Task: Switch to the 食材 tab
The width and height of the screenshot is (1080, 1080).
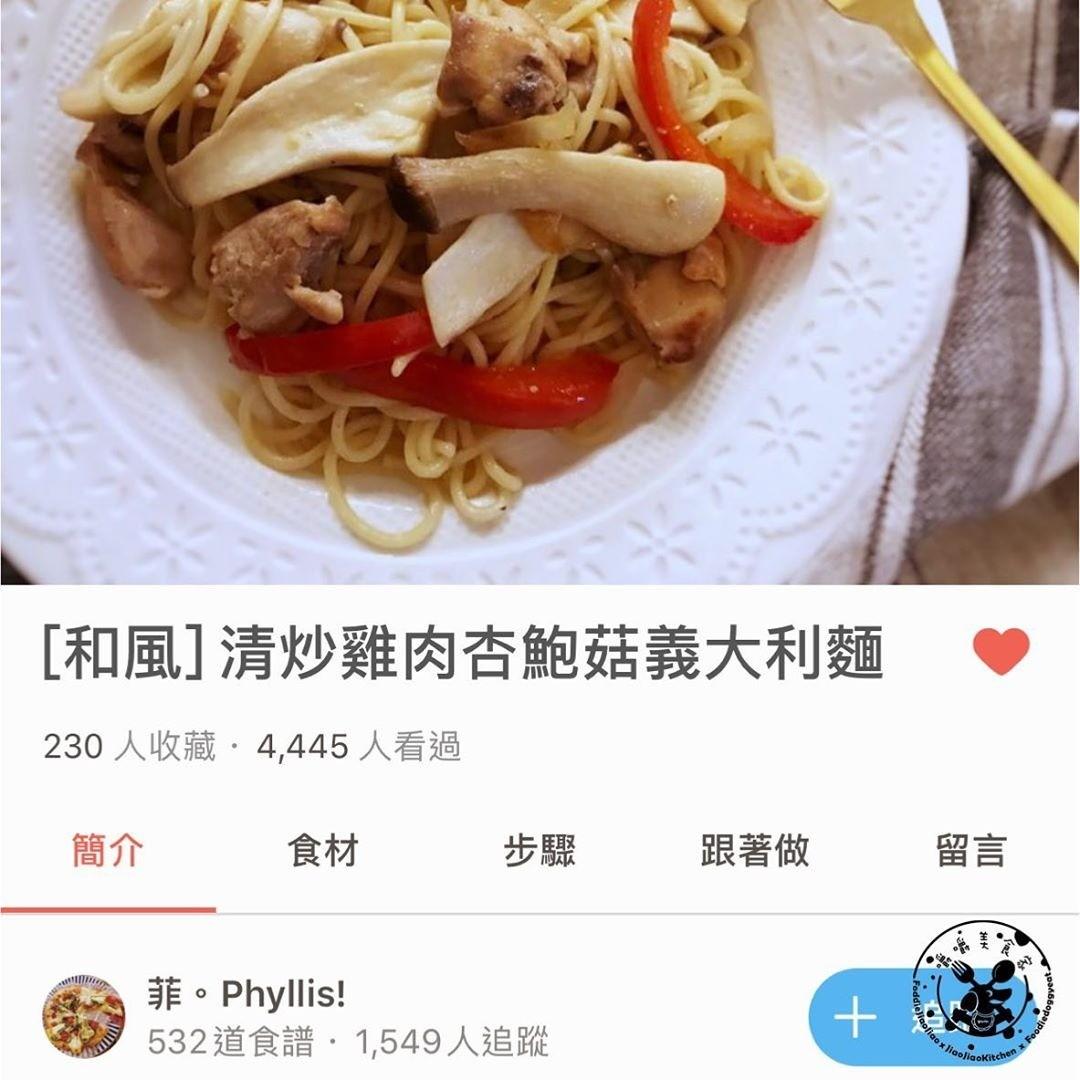Action: point(323,851)
